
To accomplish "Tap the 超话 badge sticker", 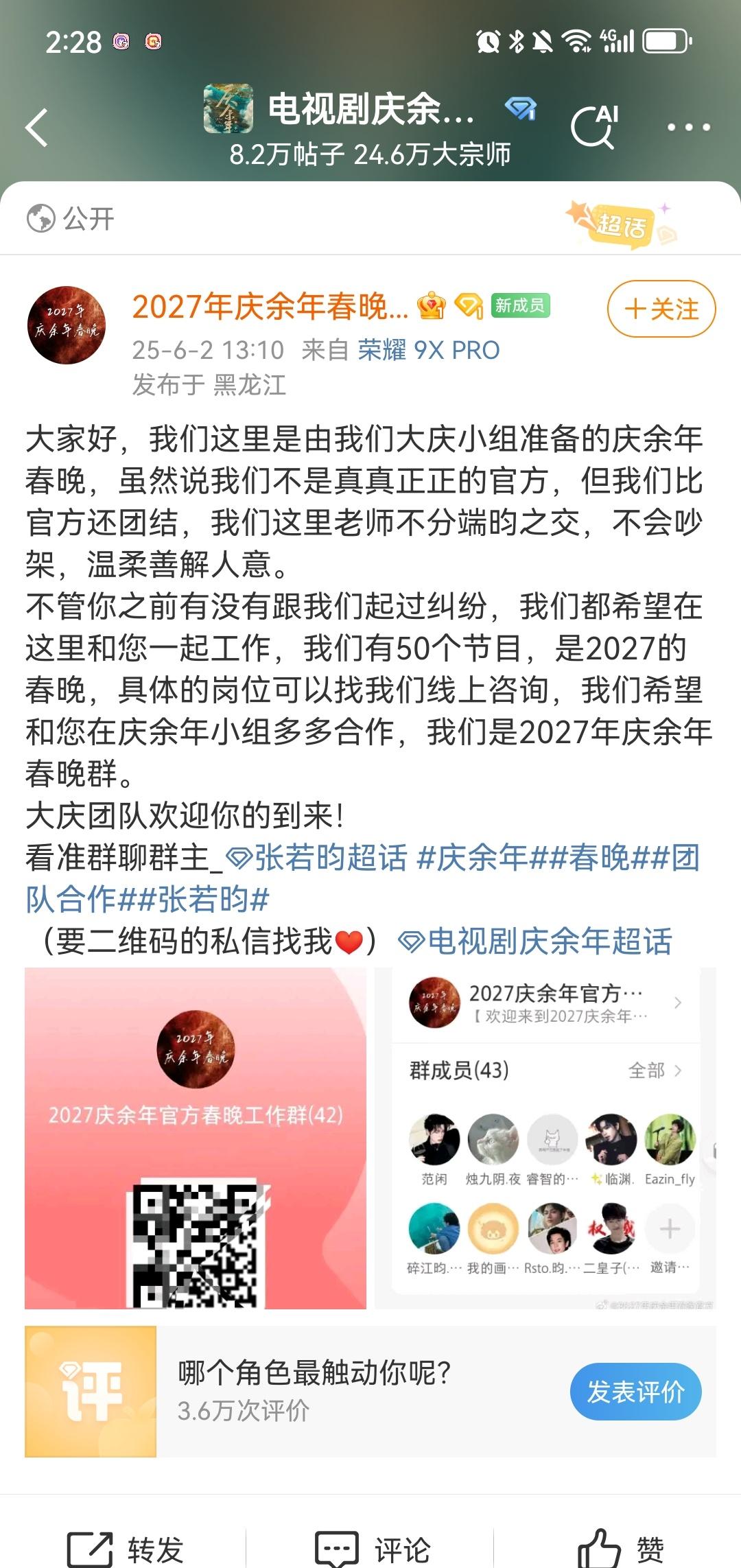I will click(620, 224).
